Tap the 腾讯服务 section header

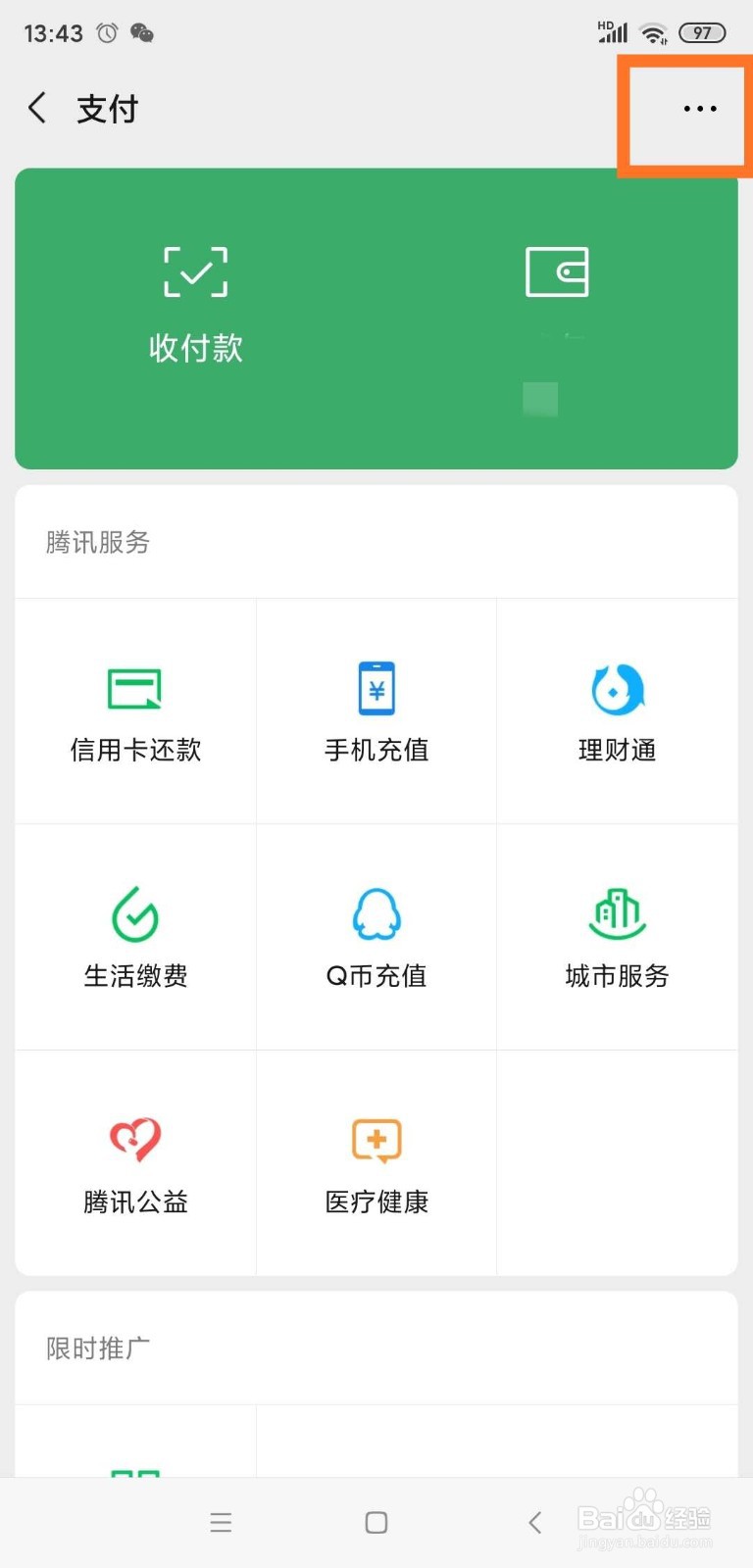[96, 543]
